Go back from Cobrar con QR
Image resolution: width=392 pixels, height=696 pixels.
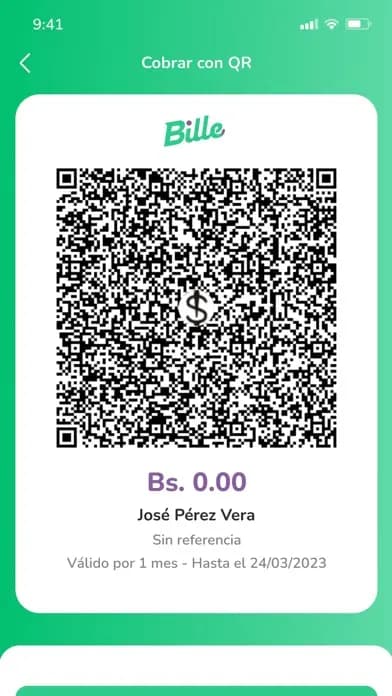25,63
